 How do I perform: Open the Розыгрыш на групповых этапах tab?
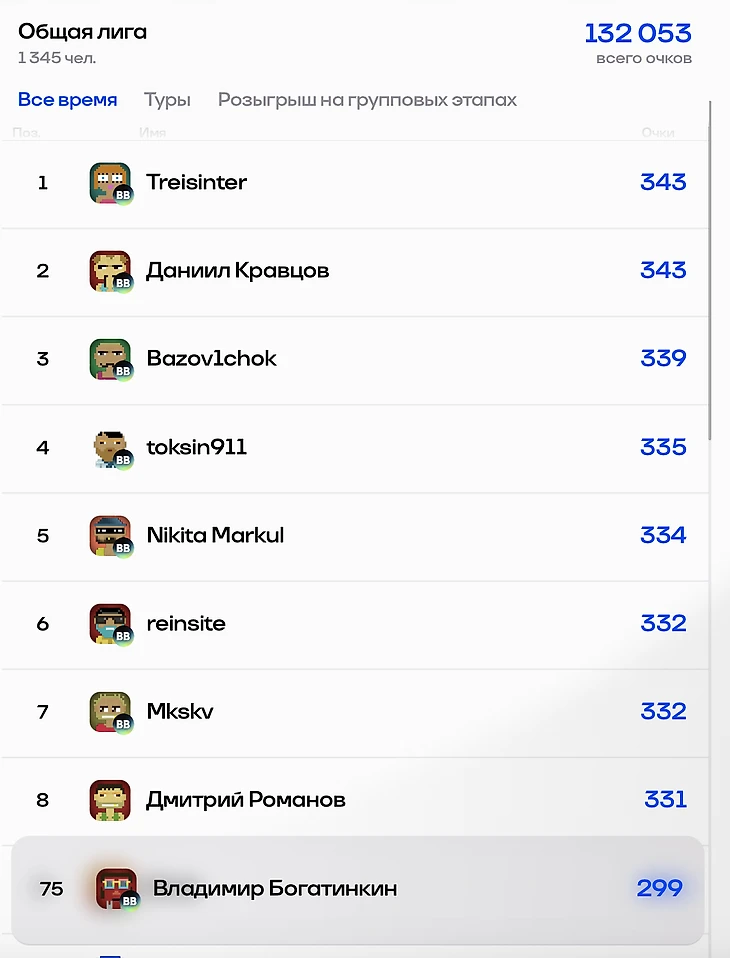click(x=367, y=100)
